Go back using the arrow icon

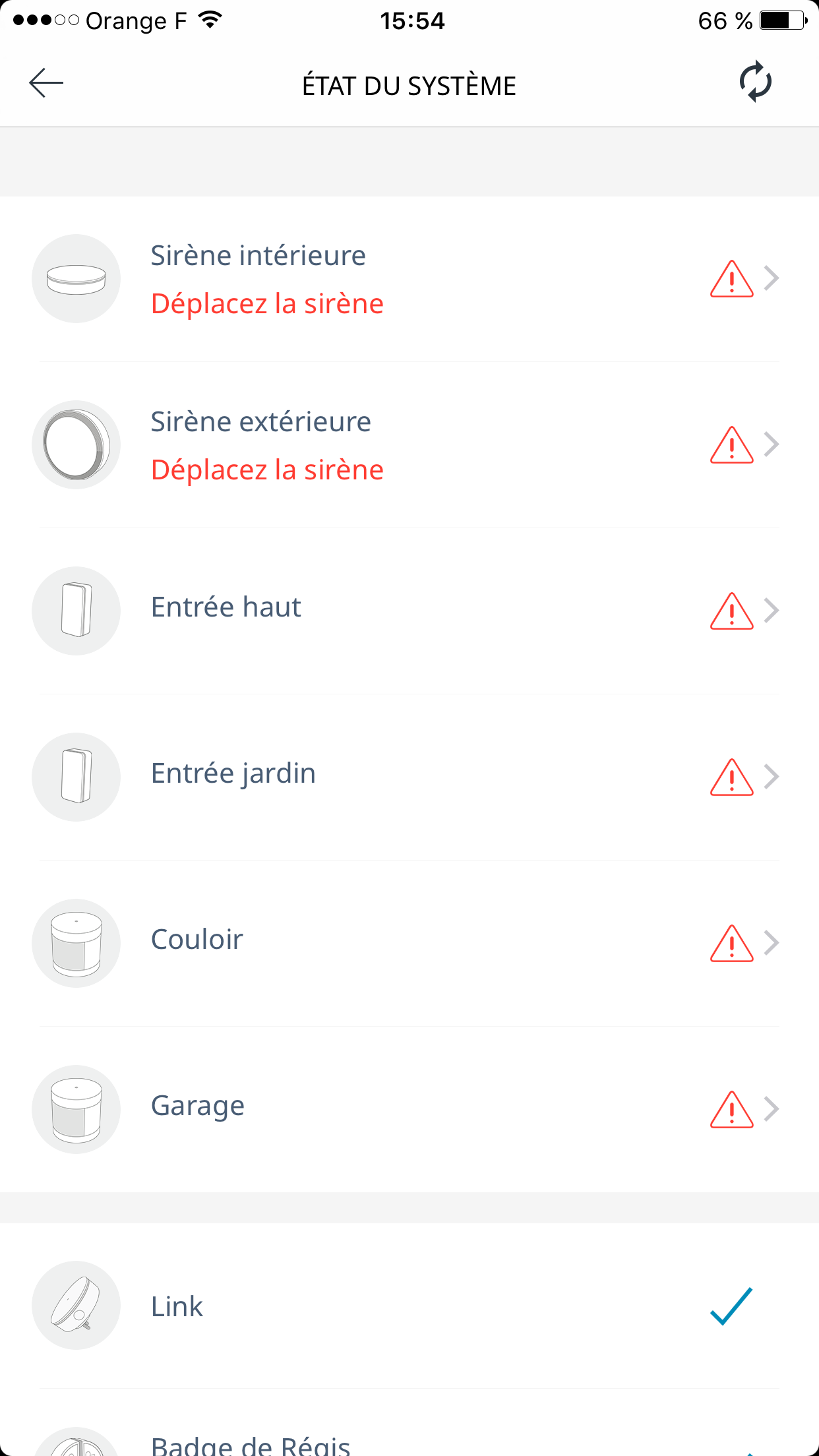click(x=46, y=83)
